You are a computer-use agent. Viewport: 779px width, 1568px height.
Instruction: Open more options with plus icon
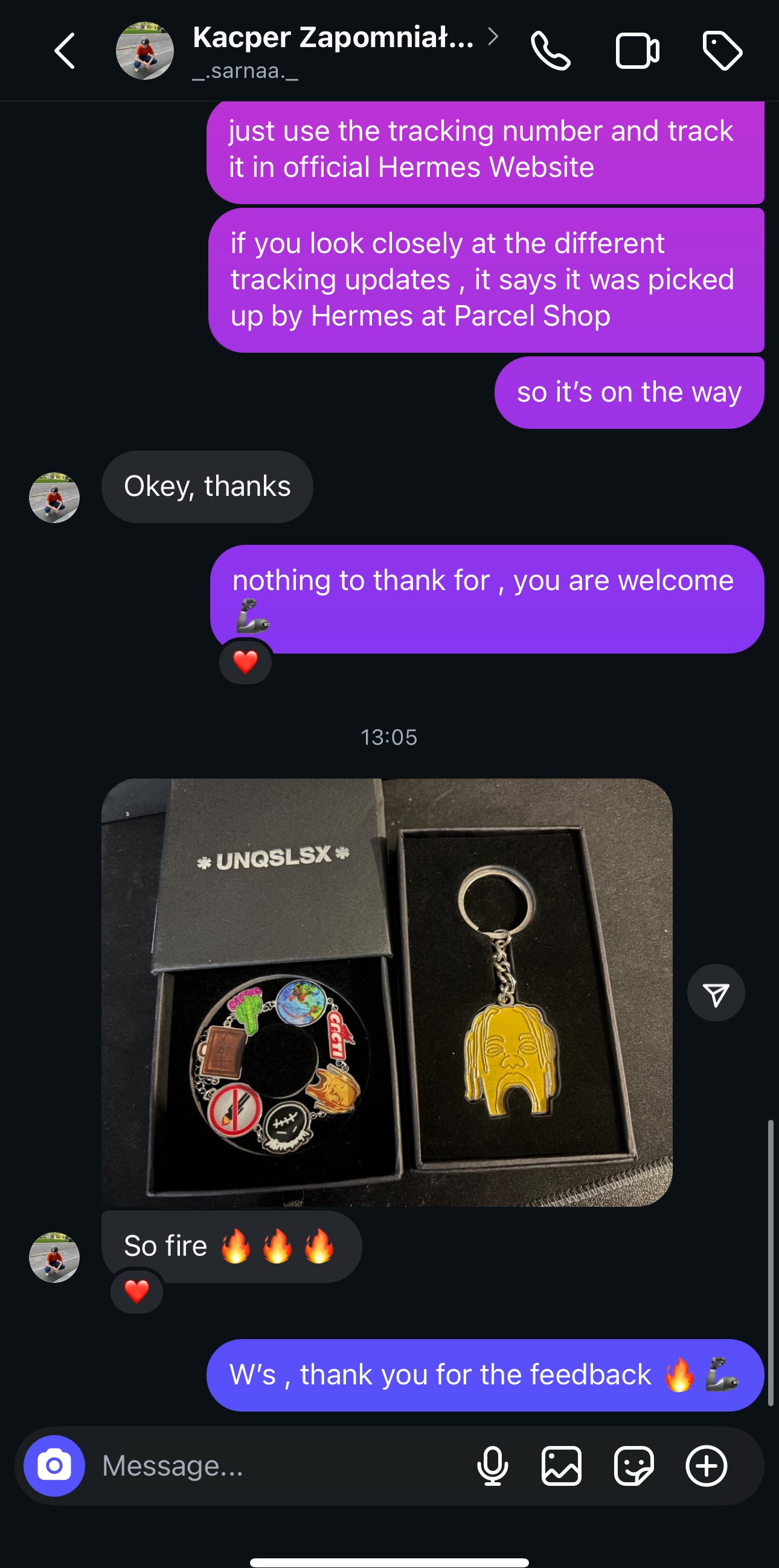pos(706,1466)
